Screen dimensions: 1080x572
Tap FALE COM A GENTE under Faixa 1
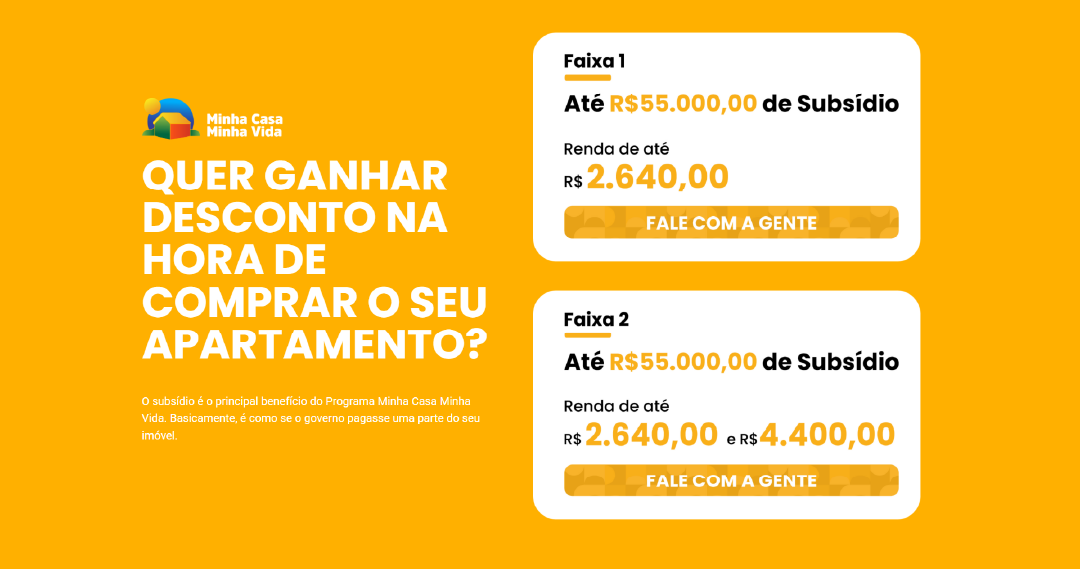pyautogui.click(x=731, y=222)
